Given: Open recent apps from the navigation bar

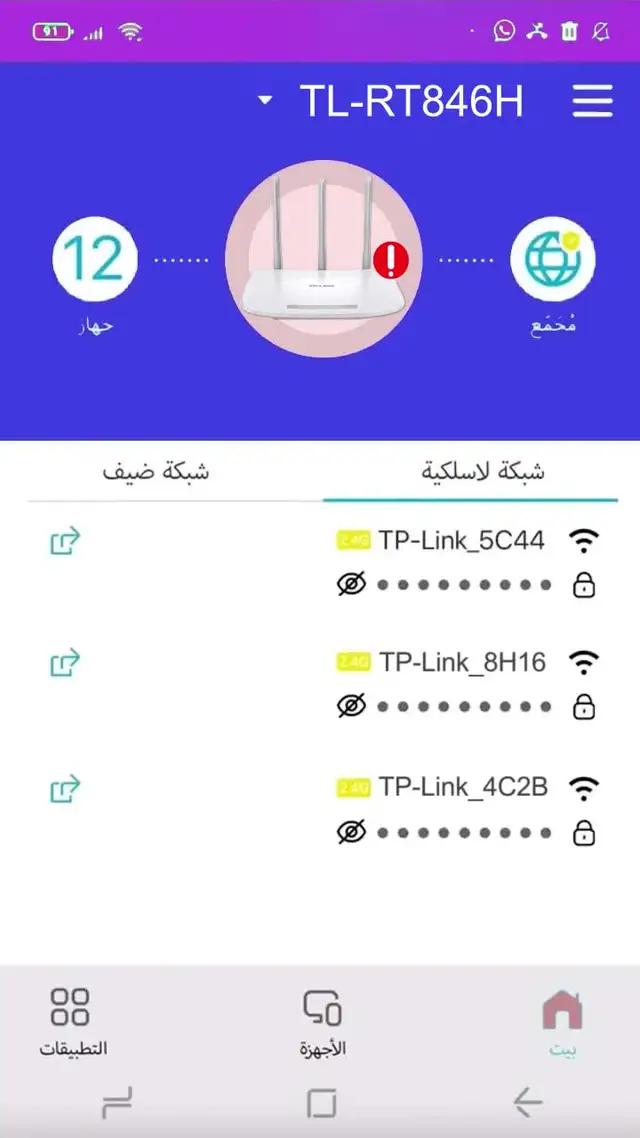Looking at the screenshot, I should click(x=117, y=1103).
